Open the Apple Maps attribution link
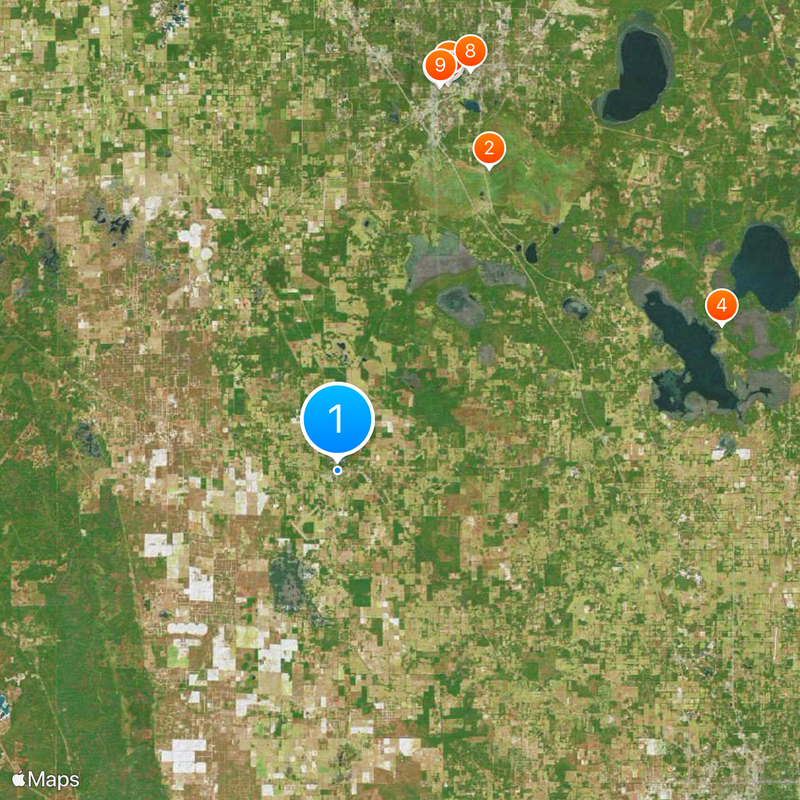The image size is (800, 800). pyautogui.click(x=45, y=779)
